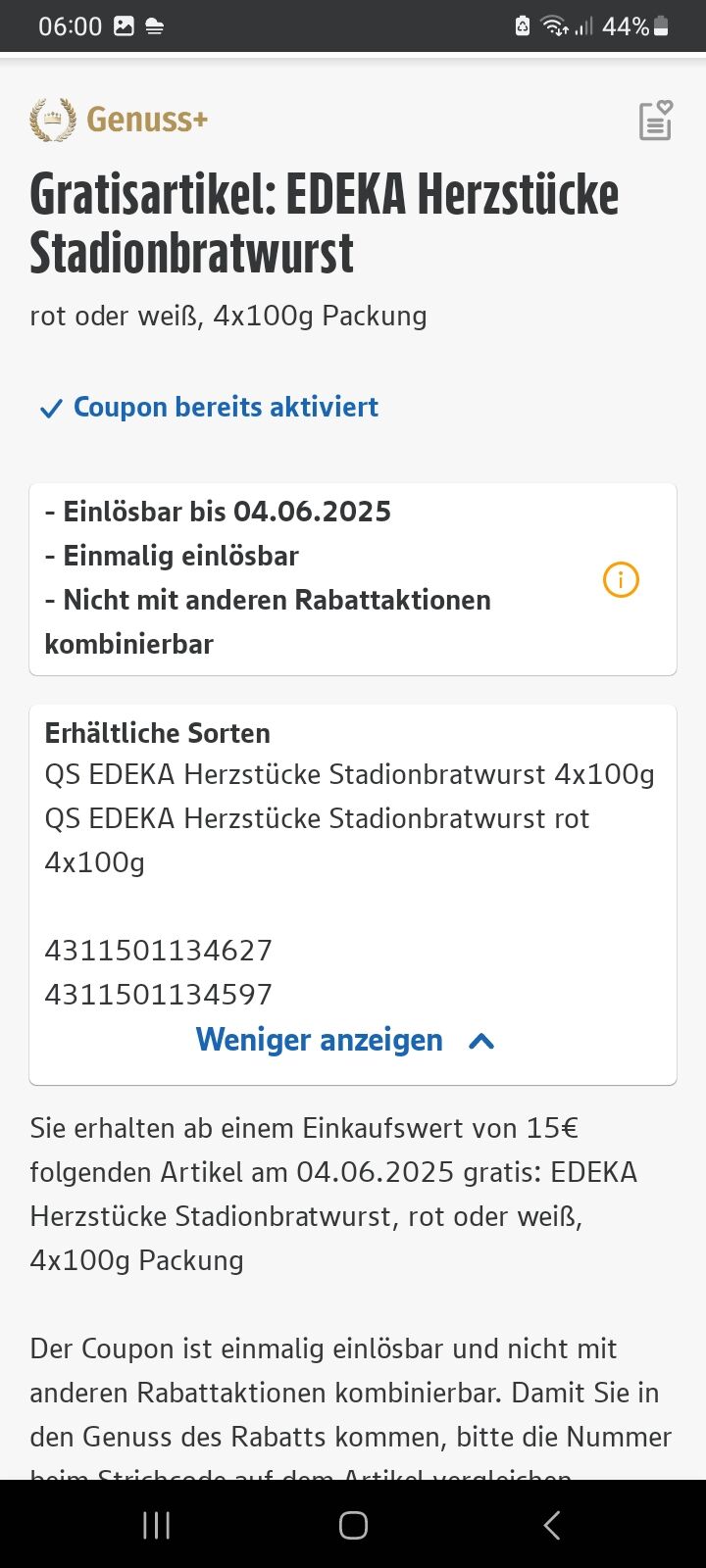Open the shopping list heart icon
Screen dimensions: 706x1568
point(656,121)
